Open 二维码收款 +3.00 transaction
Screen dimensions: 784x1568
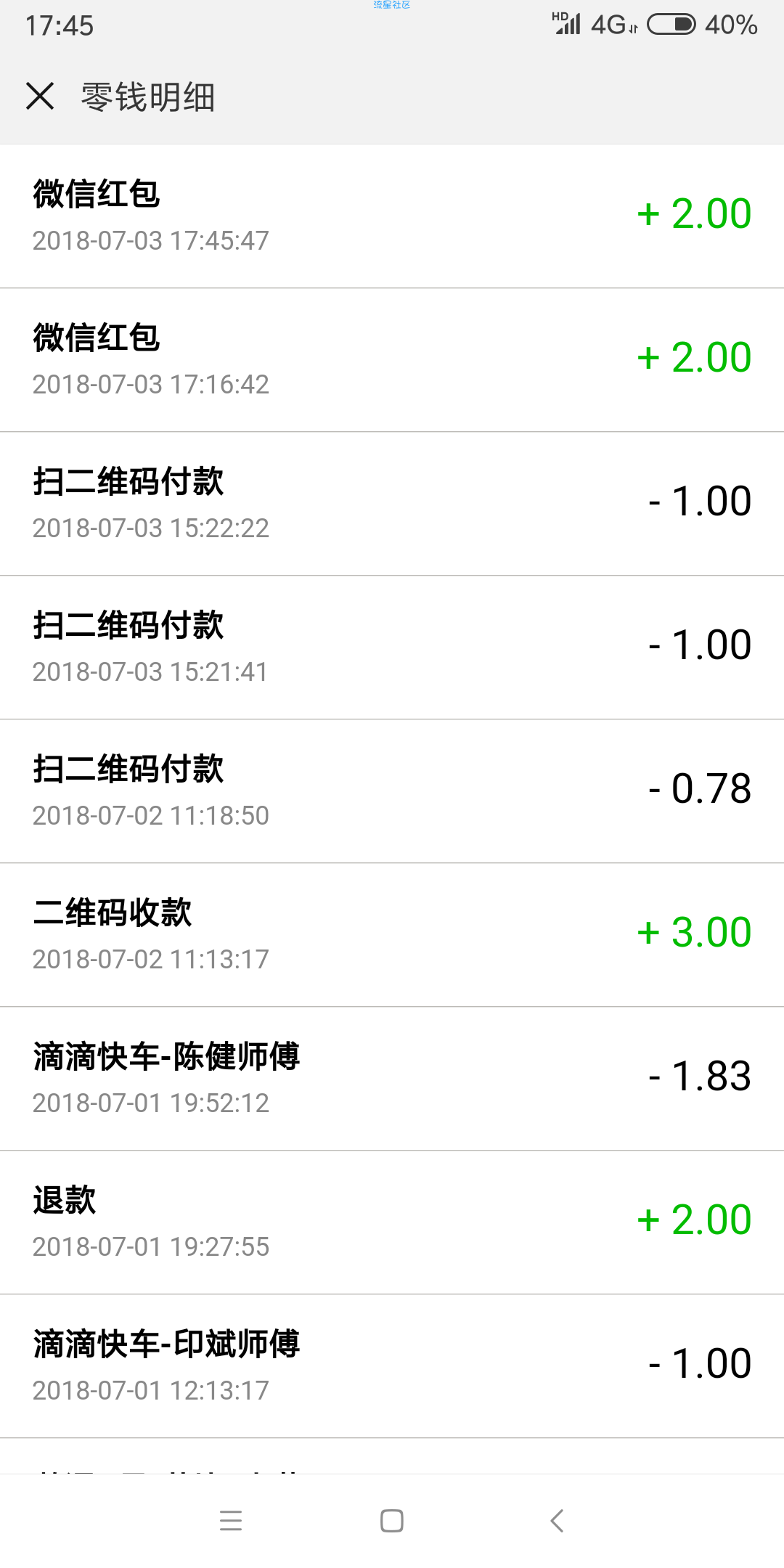coord(392,935)
